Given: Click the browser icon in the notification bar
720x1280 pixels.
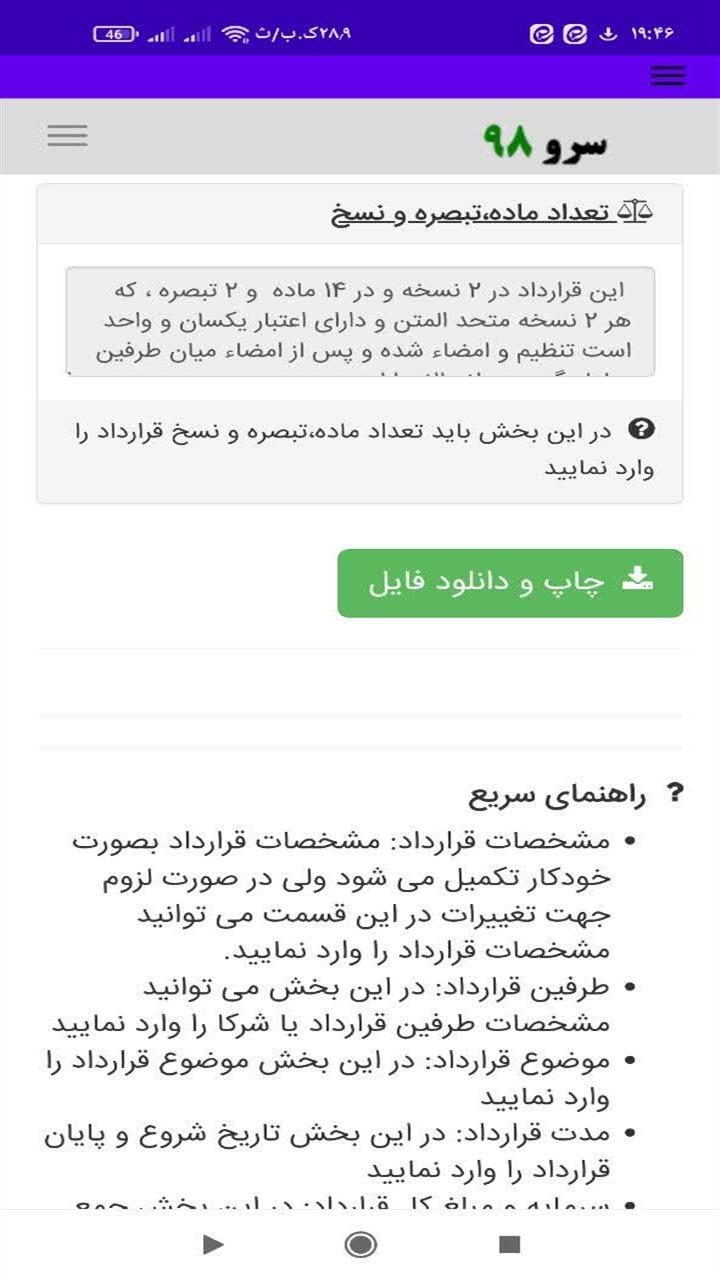Looking at the screenshot, I should (x=575, y=34).
